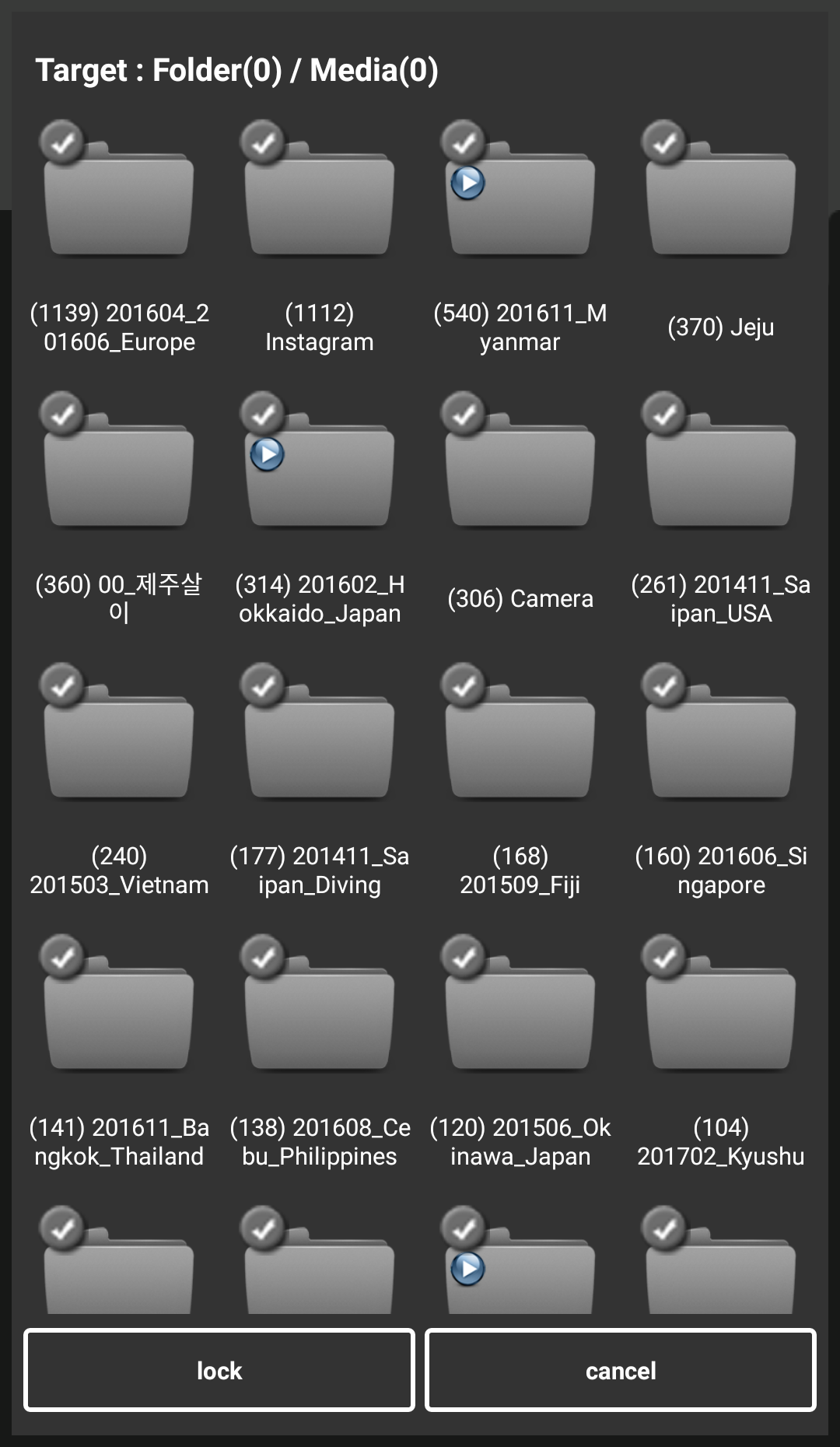The height and width of the screenshot is (1447, 840).
Task: Select the 201608_Cebu_Philippines folder
Action: [x=320, y=1017]
